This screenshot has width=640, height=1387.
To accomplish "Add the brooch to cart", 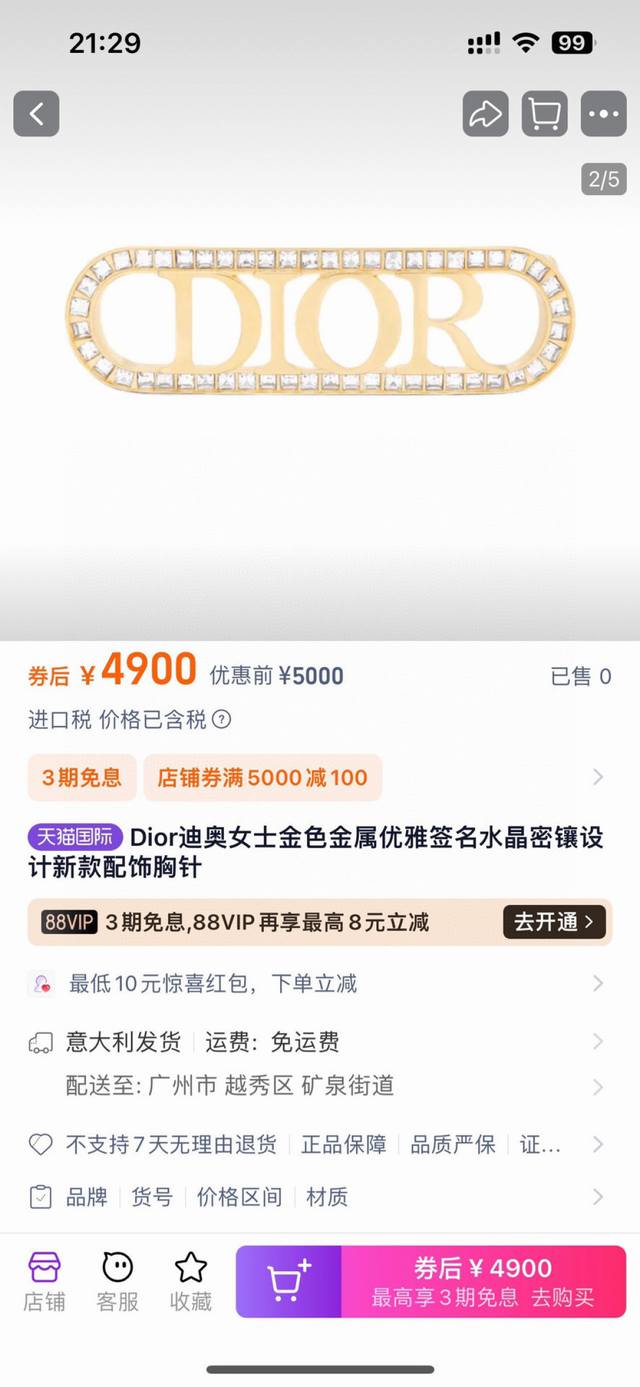I will click(289, 1282).
